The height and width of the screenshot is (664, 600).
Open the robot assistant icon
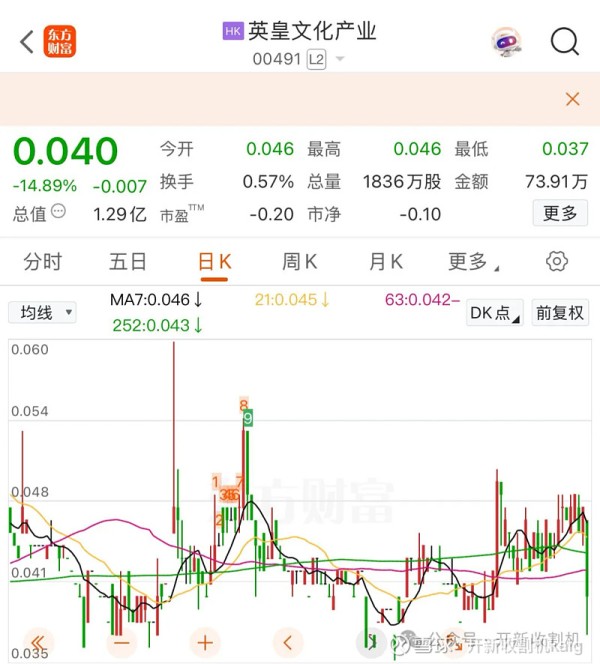pyautogui.click(x=507, y=42)
